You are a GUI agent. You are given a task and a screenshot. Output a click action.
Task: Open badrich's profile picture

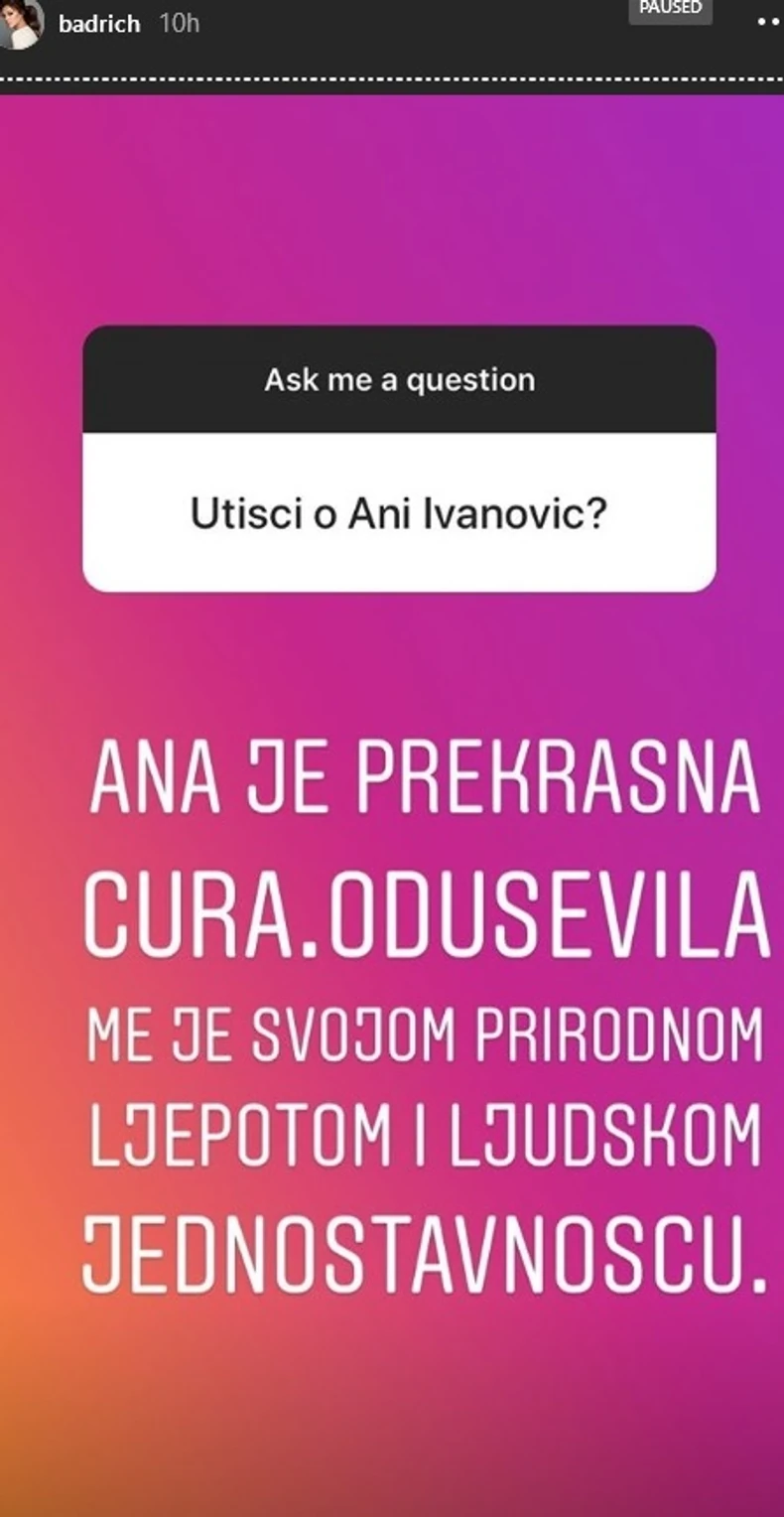[x=18, y=22]
